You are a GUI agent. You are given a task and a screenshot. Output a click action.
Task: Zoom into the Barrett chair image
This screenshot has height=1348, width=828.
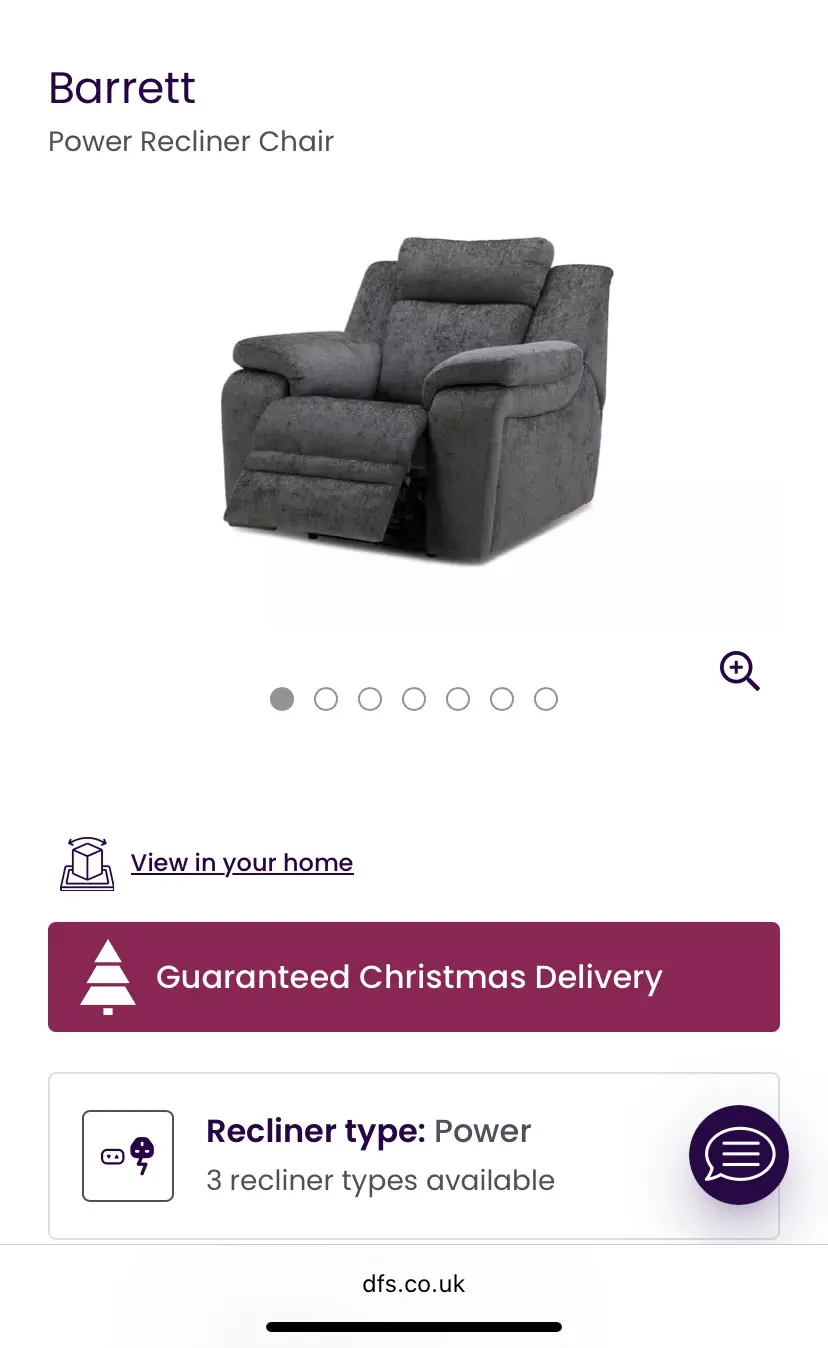pyautogui.click(x=739, y=671)
